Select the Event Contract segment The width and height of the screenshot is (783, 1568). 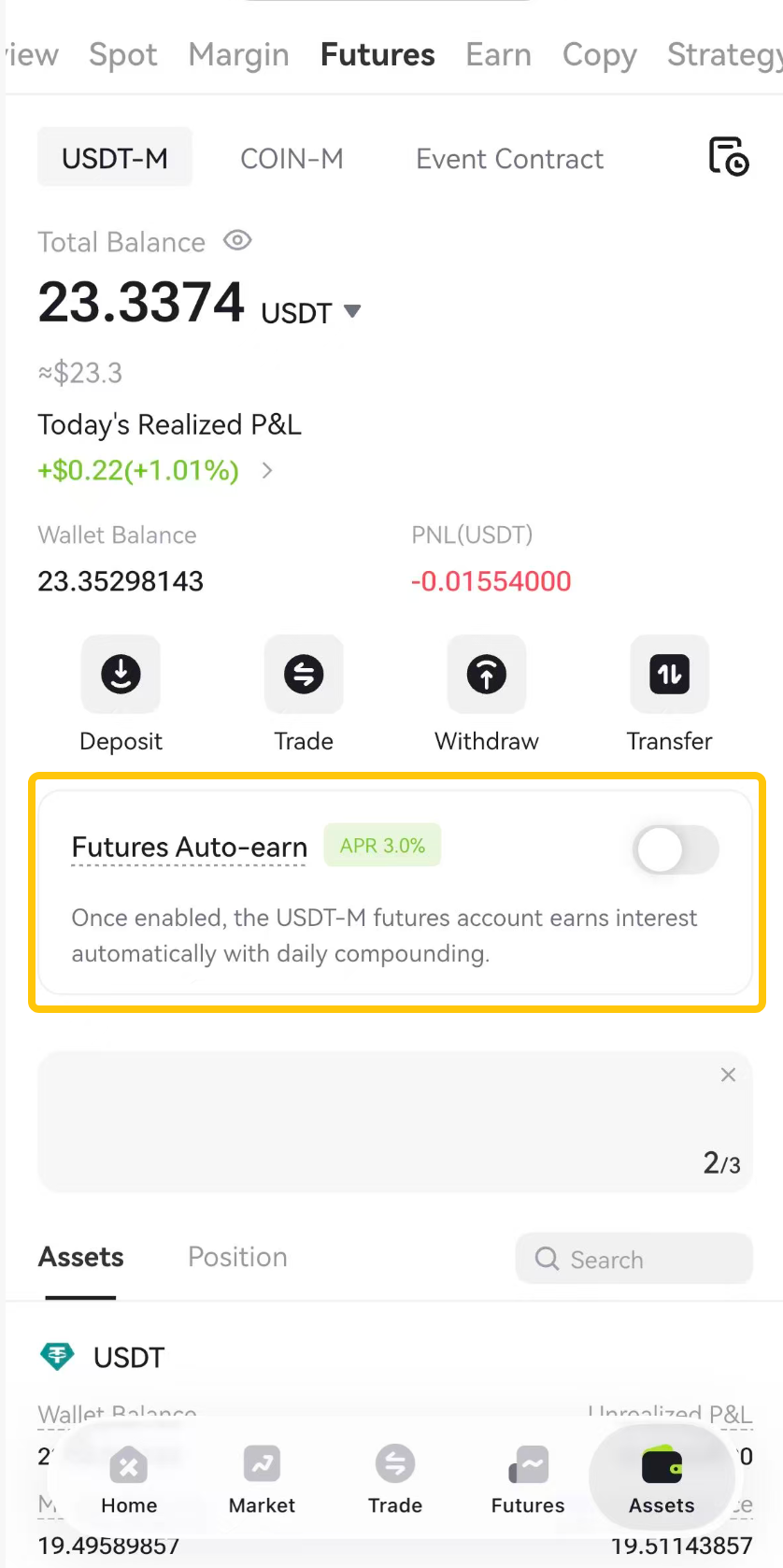(509, 159)
